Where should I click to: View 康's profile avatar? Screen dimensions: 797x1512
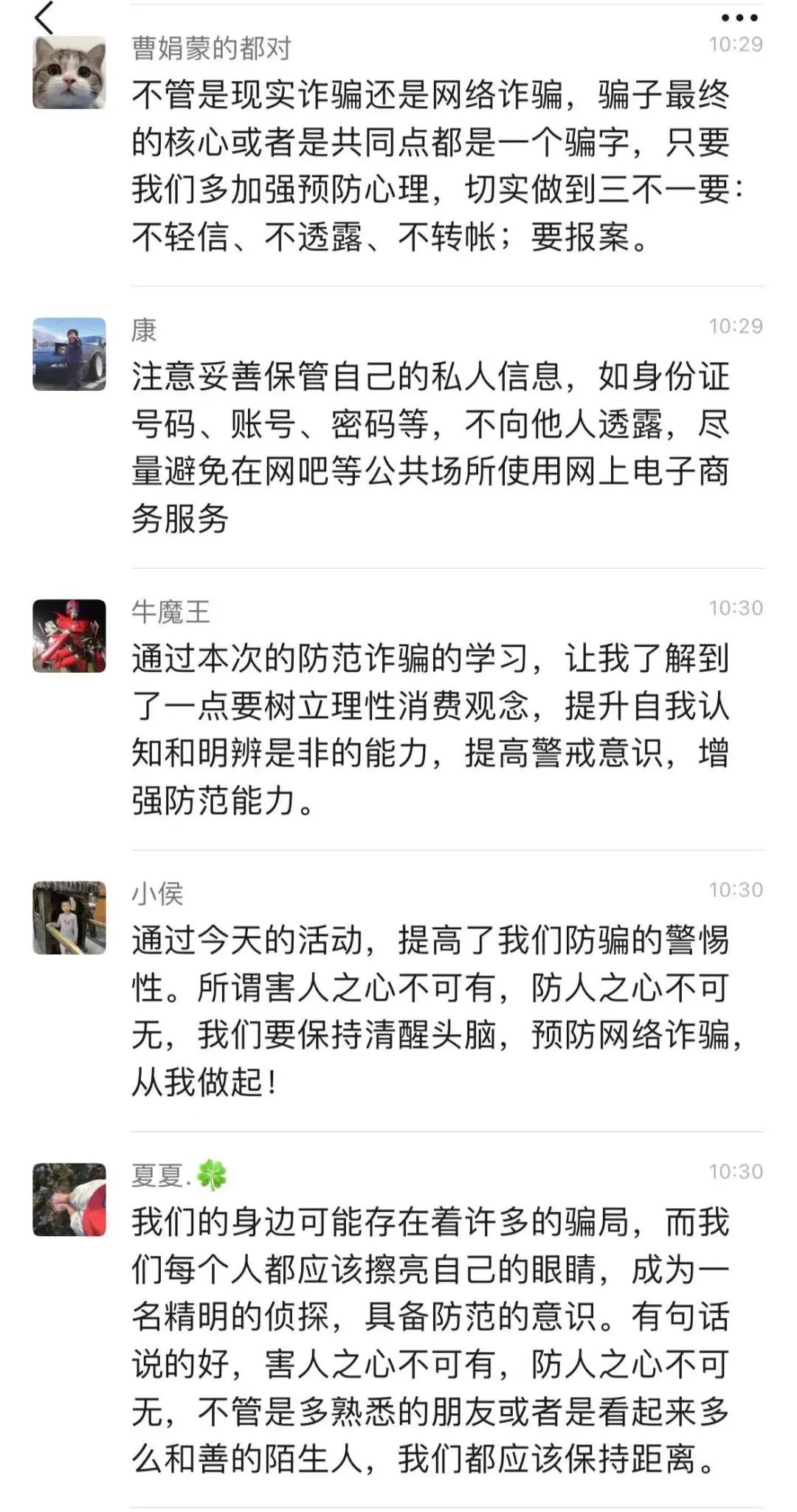click(x=69, y=354)
